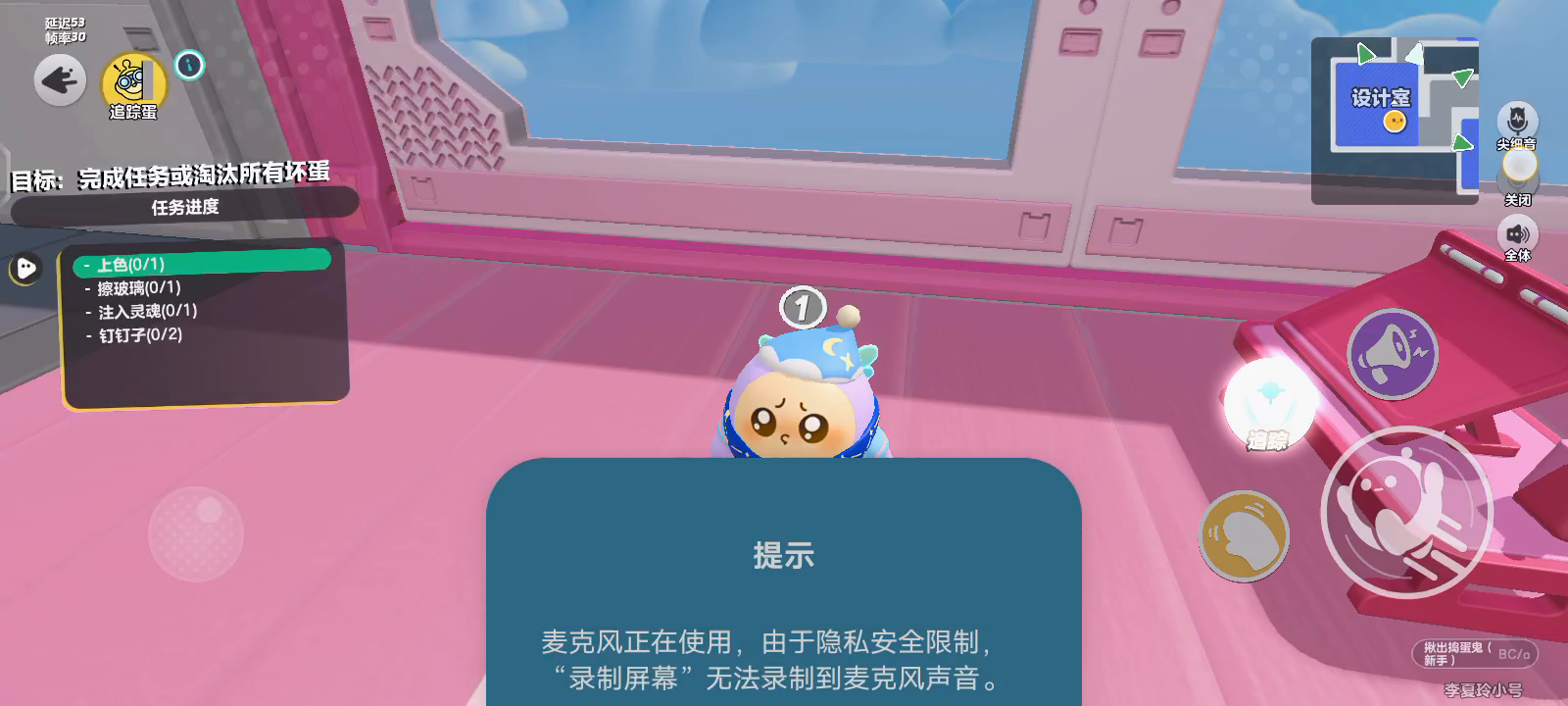The image size is (1568, 706).
Task: Tap the movement joystick
Action: tap(195, 532)
